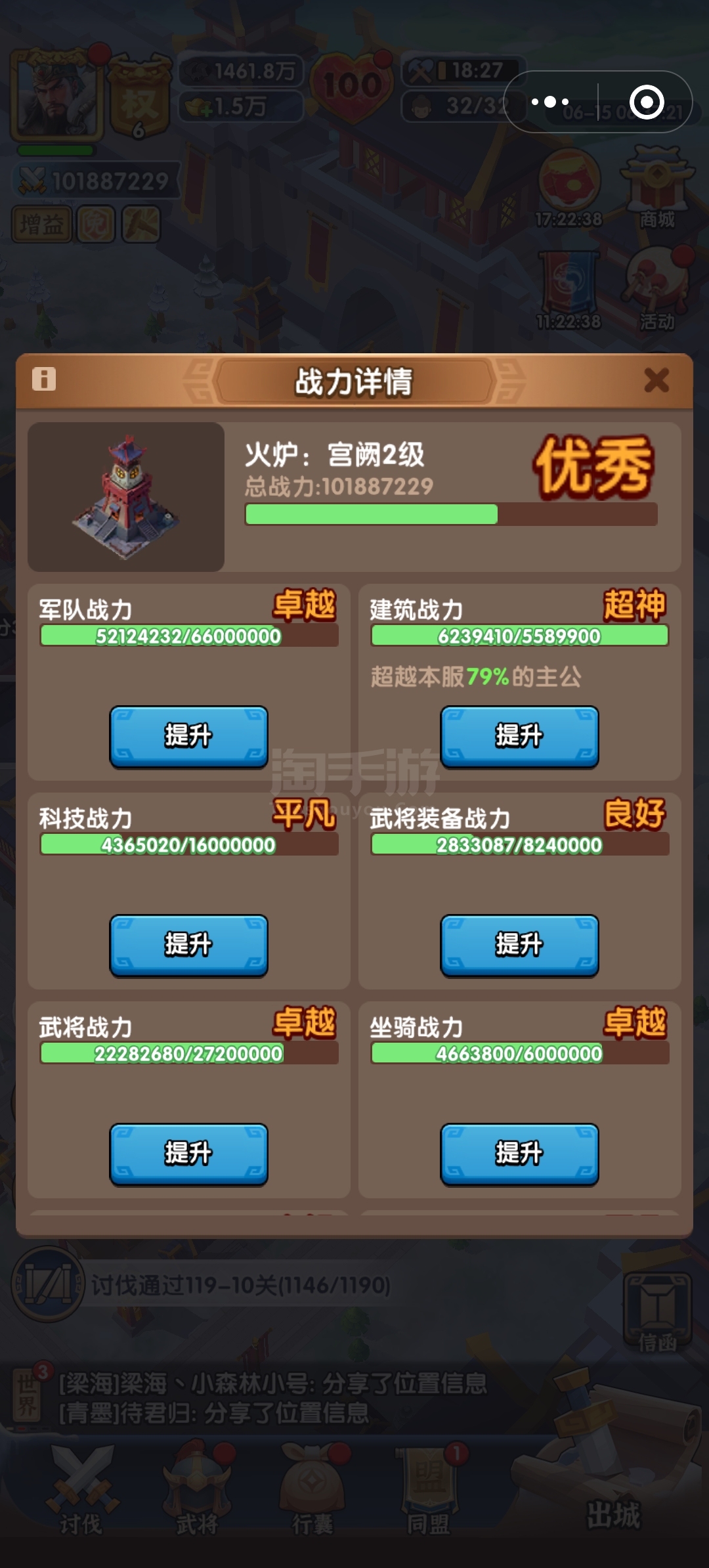Tap 提升 under 军队战力
This screenshot has height=1568, width=709.
(188, 736)
